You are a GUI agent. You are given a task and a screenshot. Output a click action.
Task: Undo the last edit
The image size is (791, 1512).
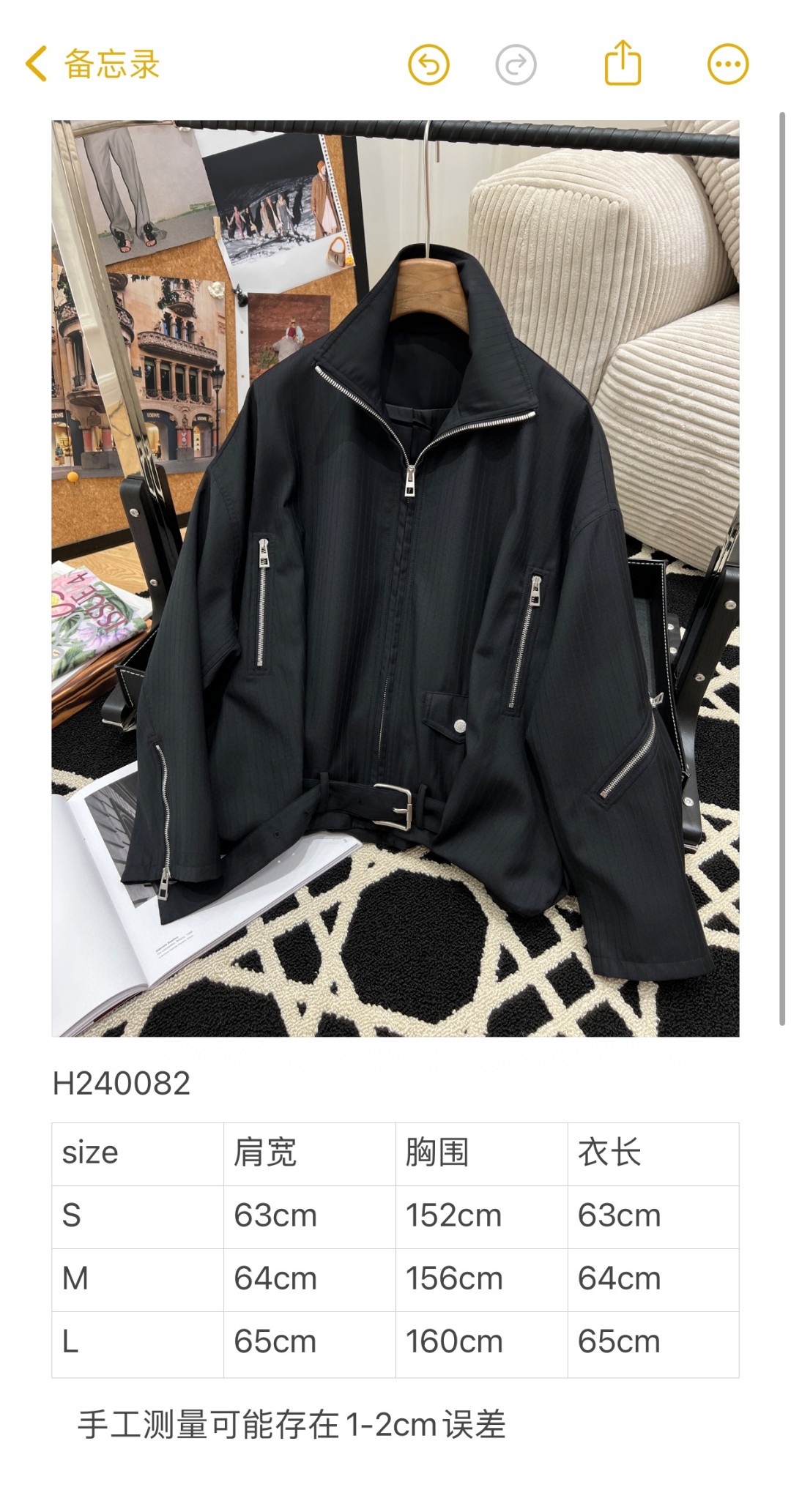point(428,64)
